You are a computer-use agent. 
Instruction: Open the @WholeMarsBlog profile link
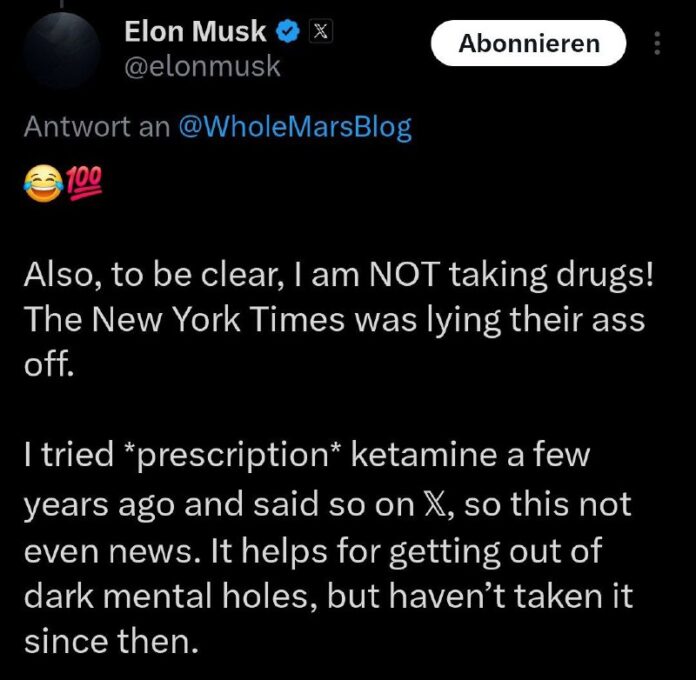pyautogui.click(x=294, y=128)
